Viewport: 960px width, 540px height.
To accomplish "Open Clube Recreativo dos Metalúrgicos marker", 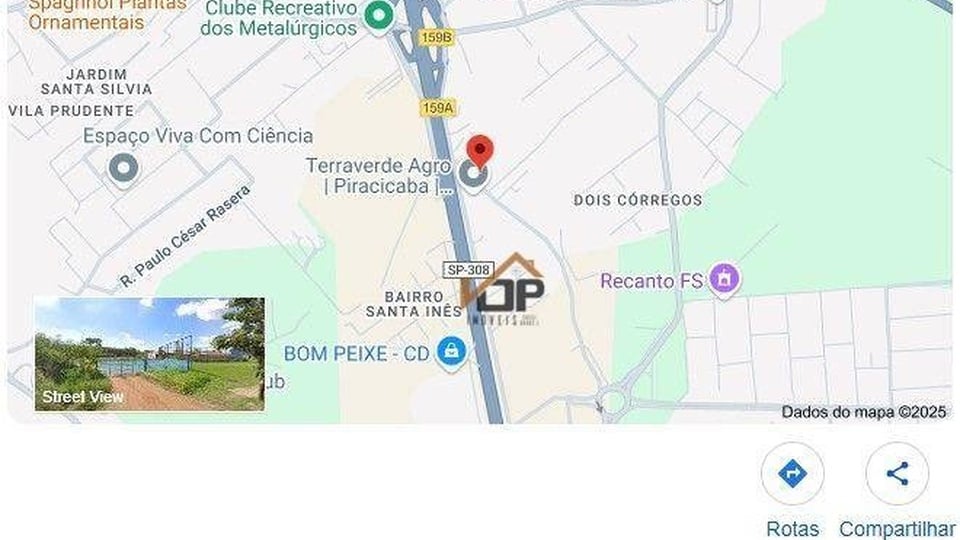I will (379, 16).
